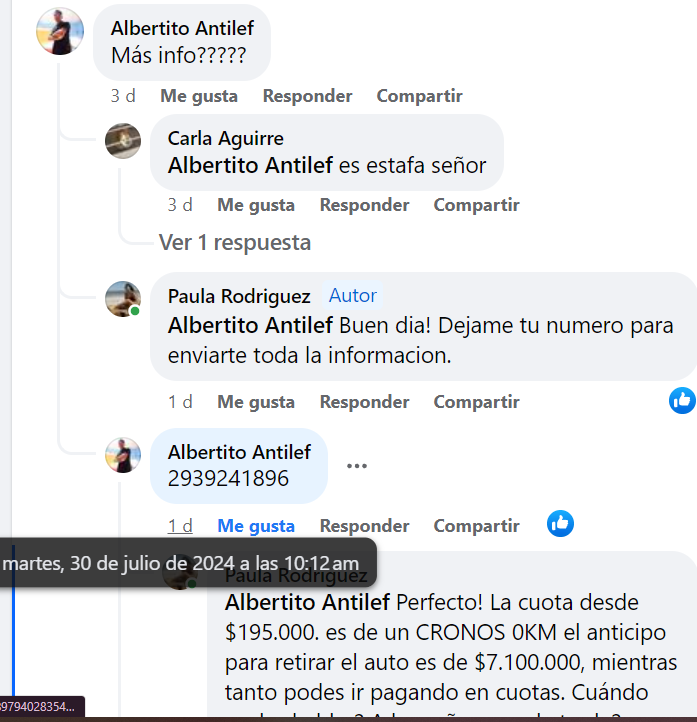This screenshot has height=722, width=697.
Task: Open Paula Rodriguez's profile from the "Buen dia" comment
Action: click(239, 296)
